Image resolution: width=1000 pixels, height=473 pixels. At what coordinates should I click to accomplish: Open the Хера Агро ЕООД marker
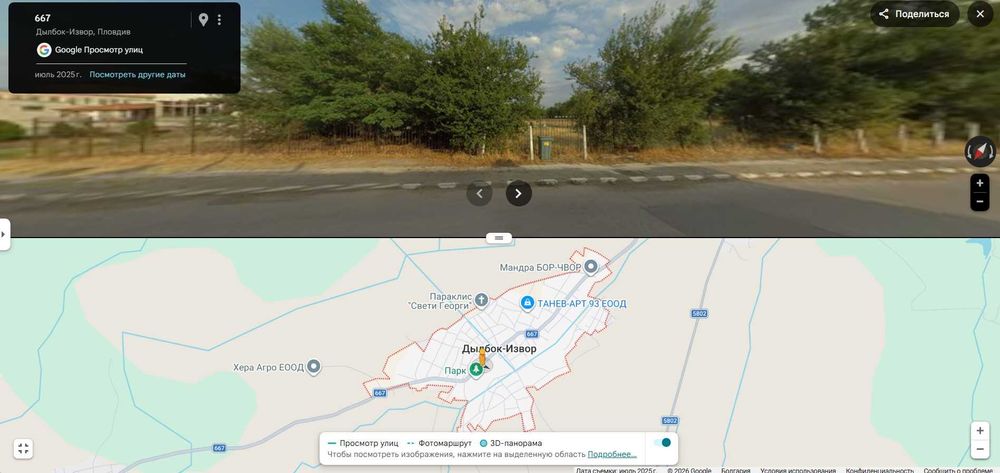[x=314, y=367]
